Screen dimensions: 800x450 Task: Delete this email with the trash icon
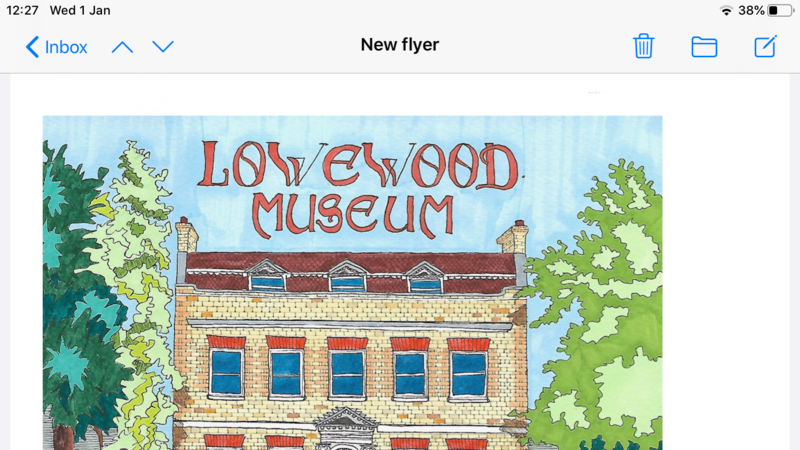643,46
